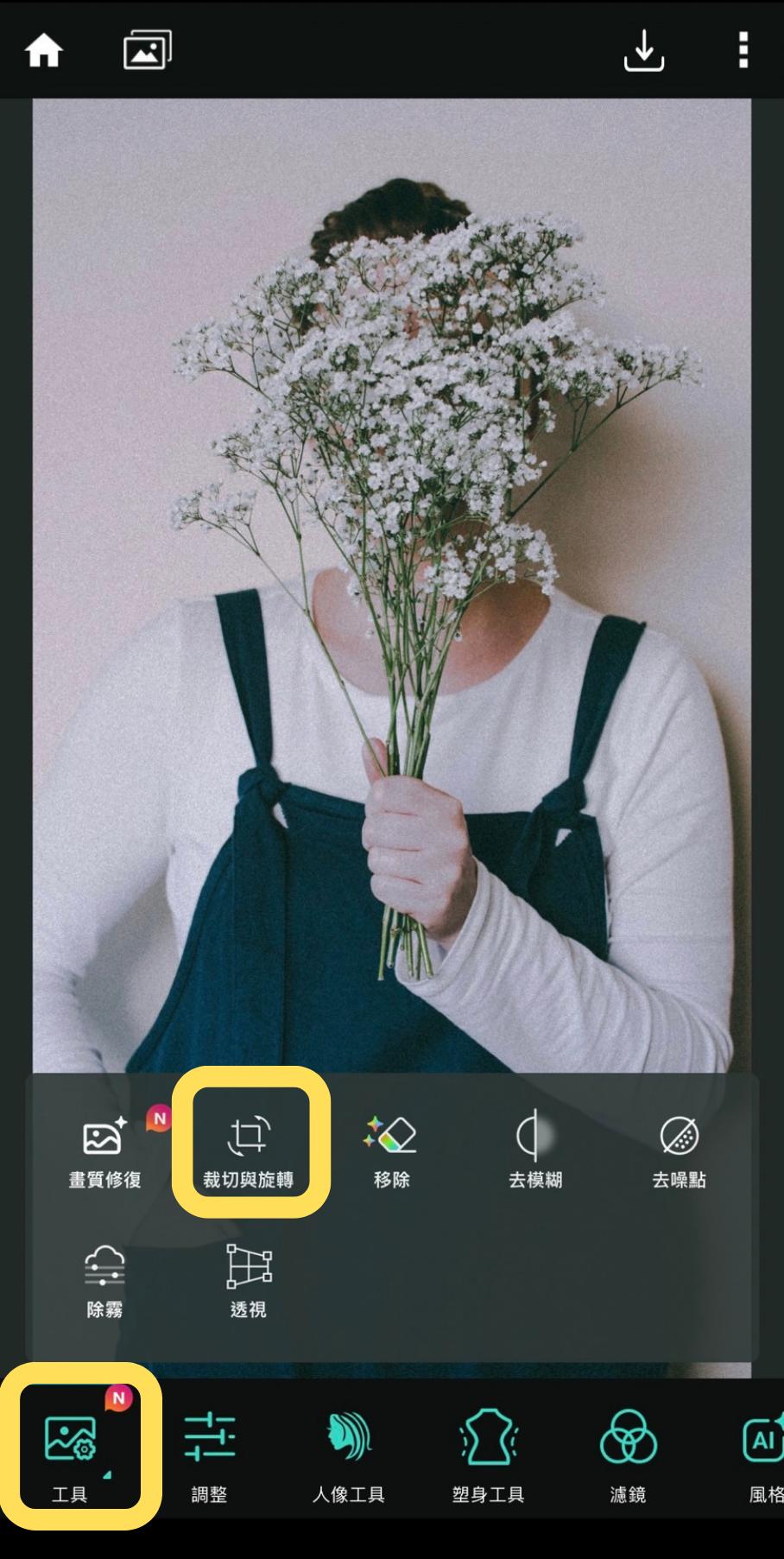This screenshot has width=784, height=1559.
Task: Open the photo gallery picker icon
Action: tap(147, 51)
